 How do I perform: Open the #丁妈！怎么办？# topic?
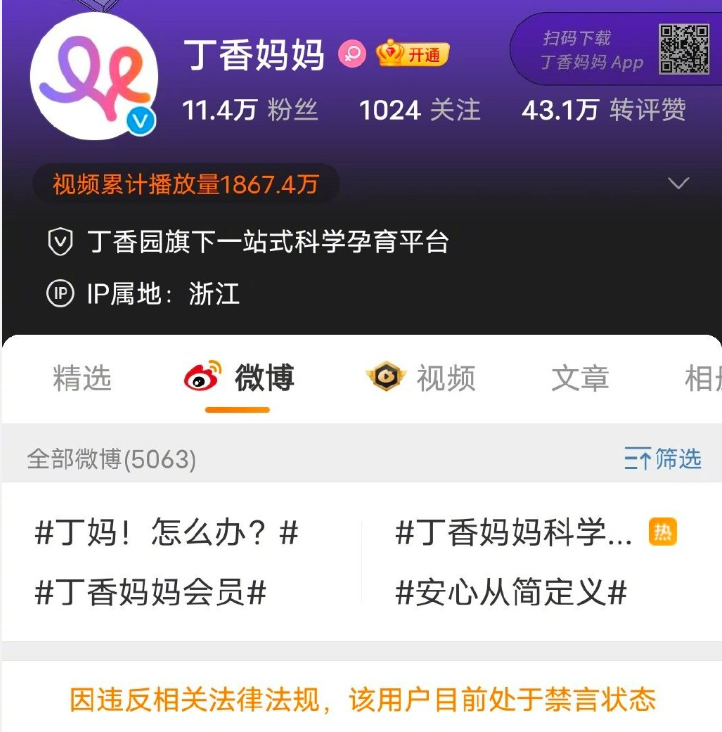pyautogui.click(x=167, y=533)
